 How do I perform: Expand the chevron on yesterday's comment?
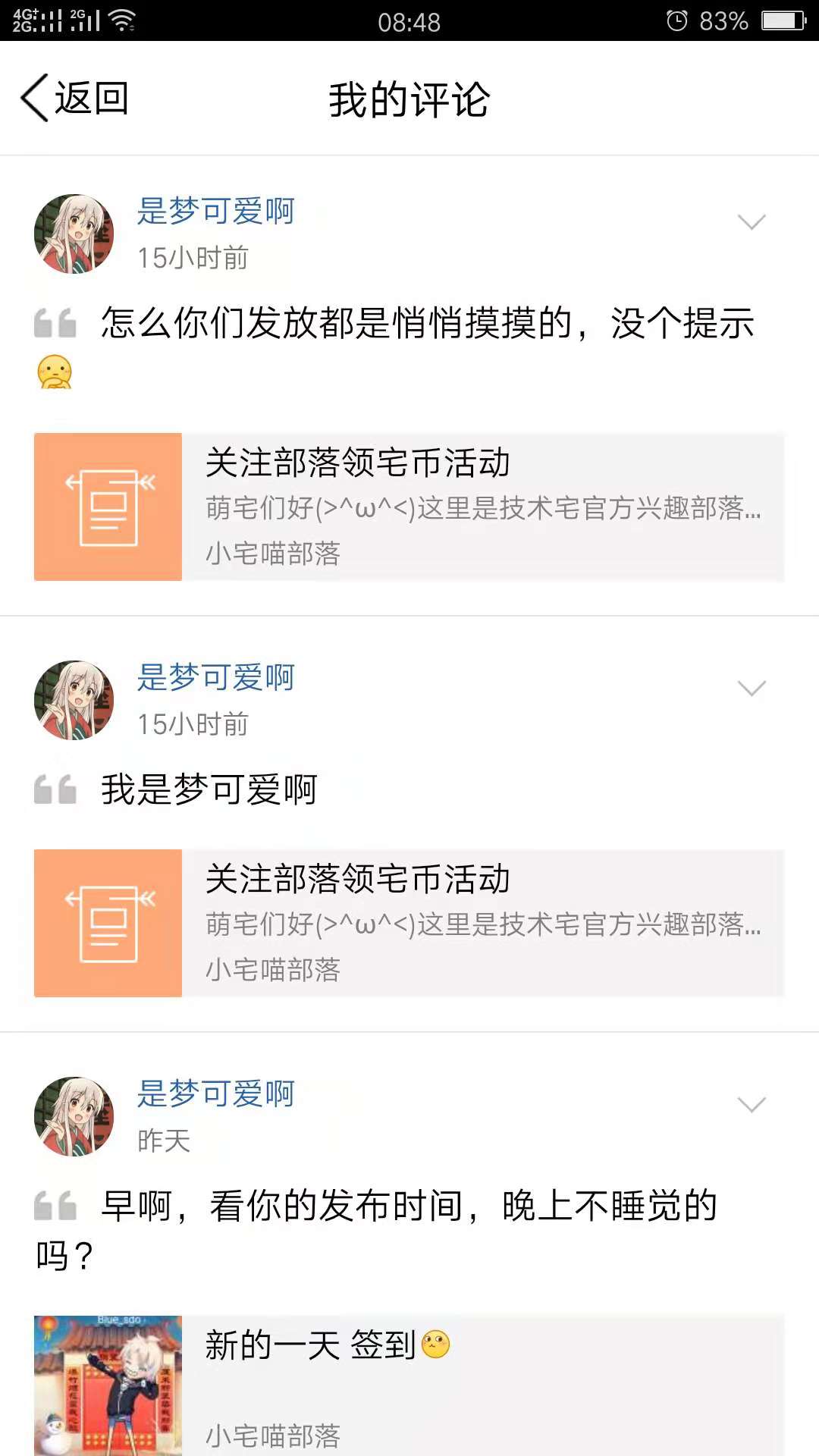(x=752, y=1104)
